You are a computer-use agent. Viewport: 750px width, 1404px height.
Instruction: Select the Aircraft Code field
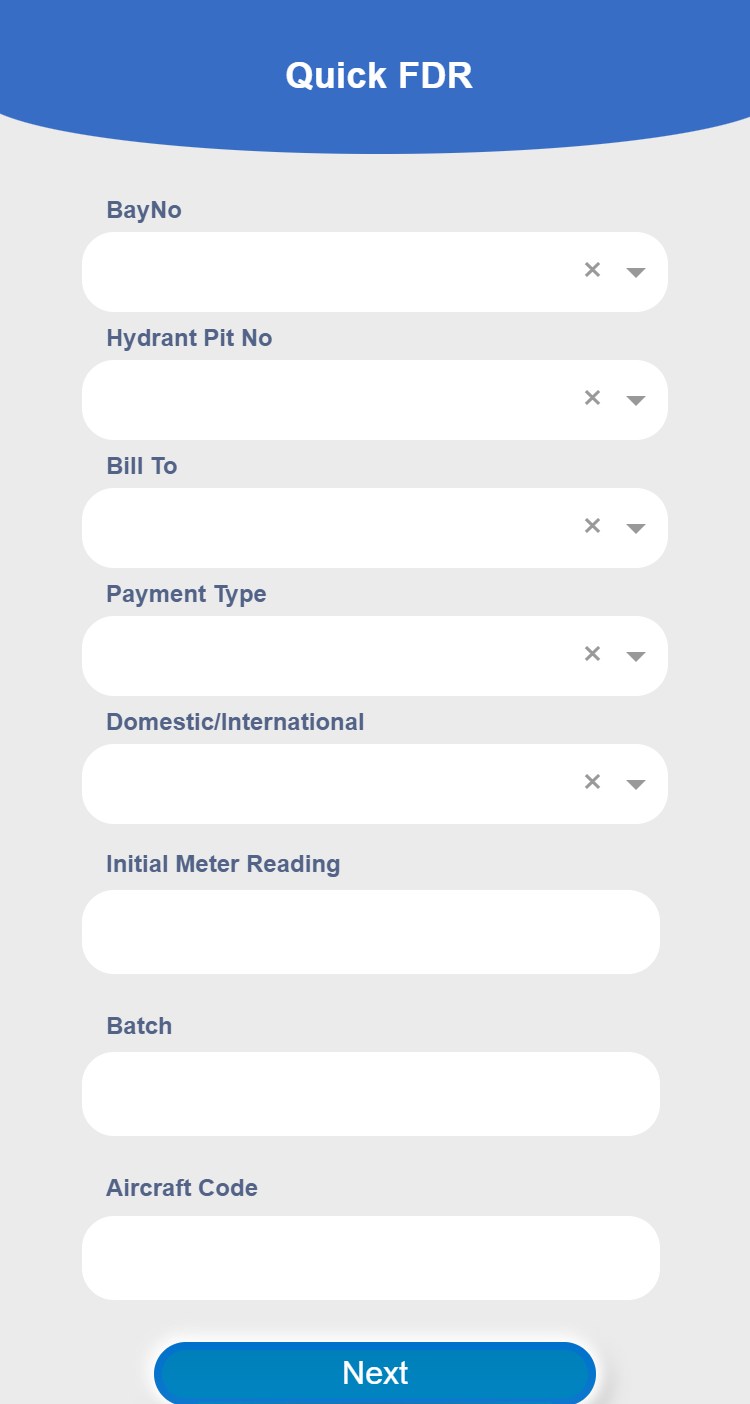pyautogui.click(x=370, y=1258)
